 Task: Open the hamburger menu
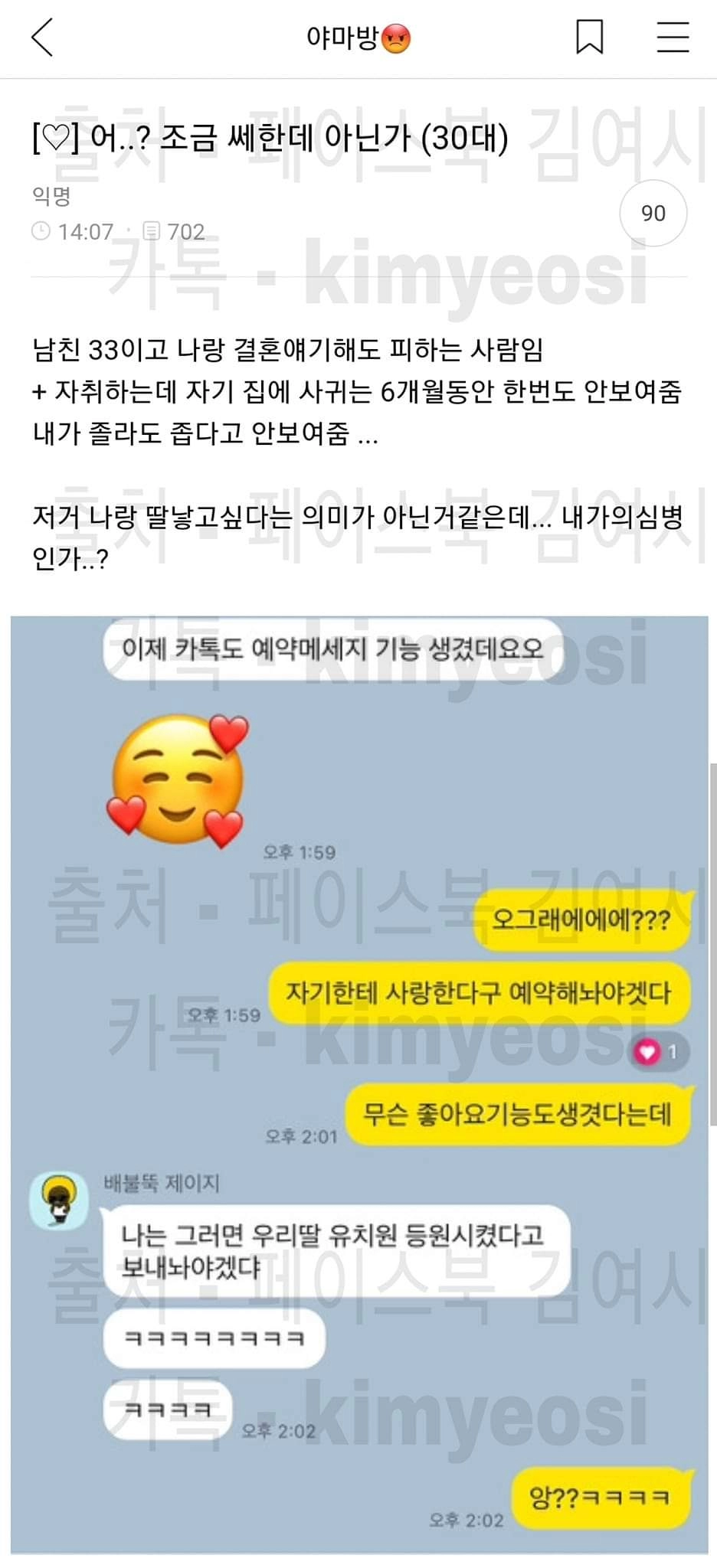click(x=673, y=38)
